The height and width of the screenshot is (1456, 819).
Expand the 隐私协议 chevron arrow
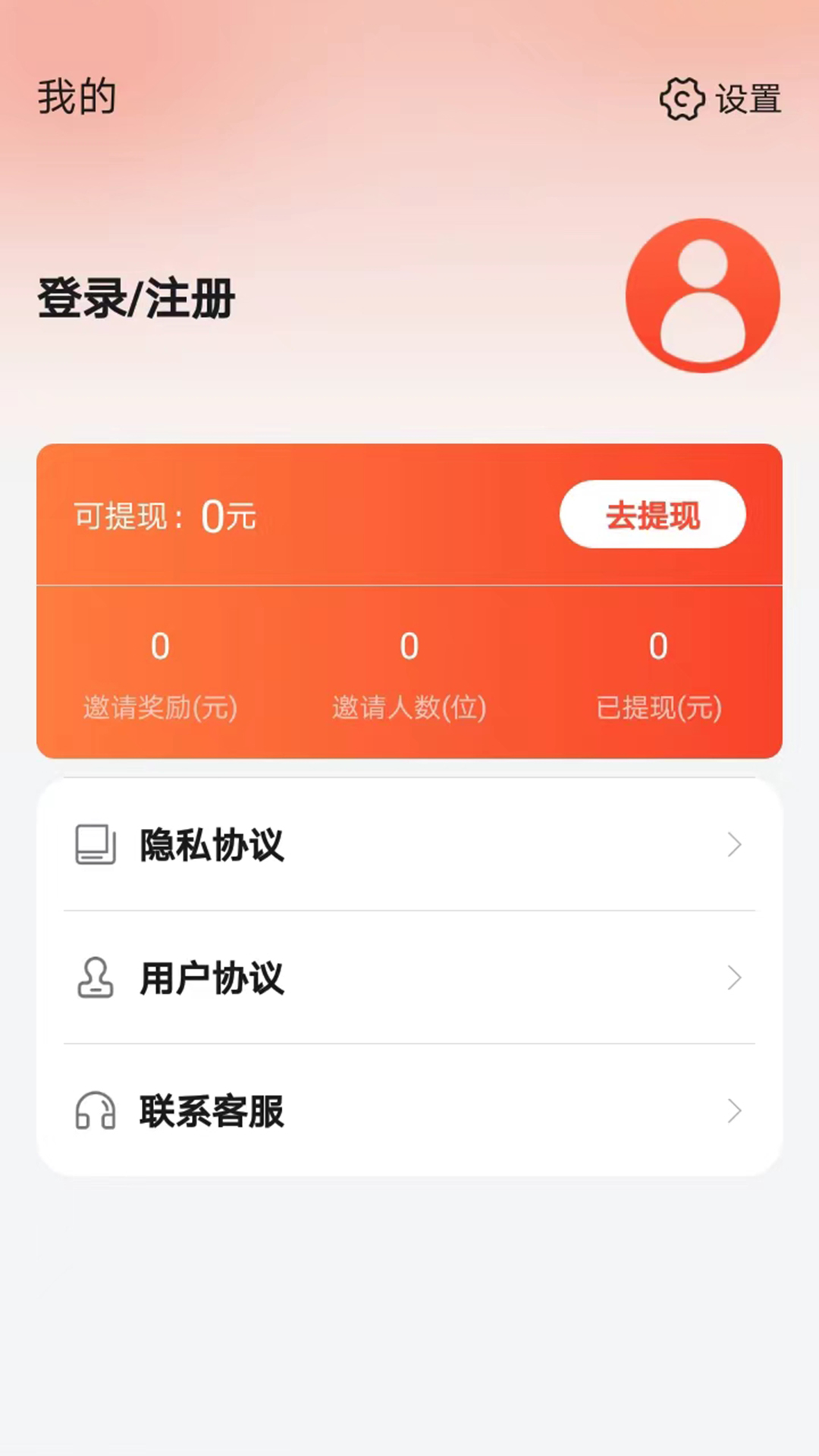[733, 844]
